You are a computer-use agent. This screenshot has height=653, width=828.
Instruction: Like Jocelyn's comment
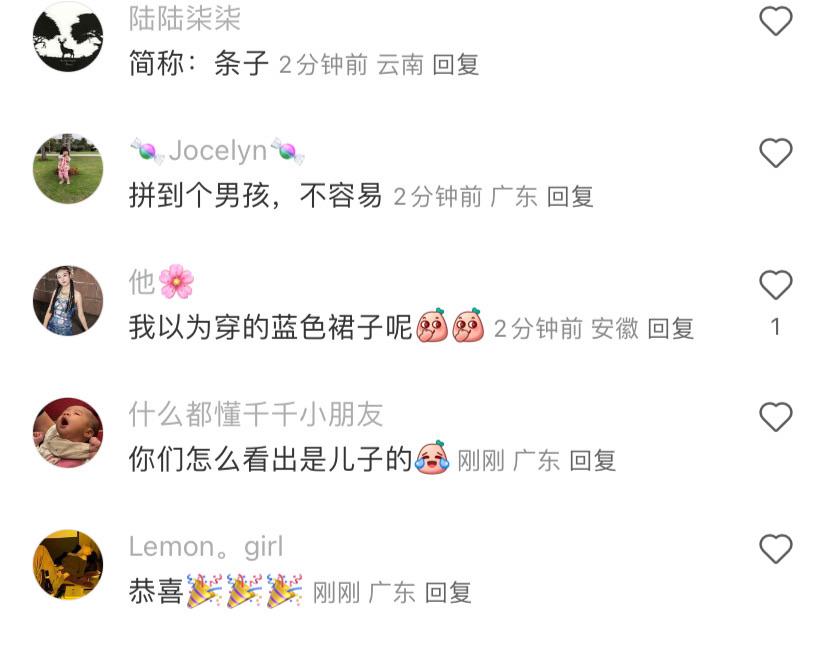(x=776, y=153)
